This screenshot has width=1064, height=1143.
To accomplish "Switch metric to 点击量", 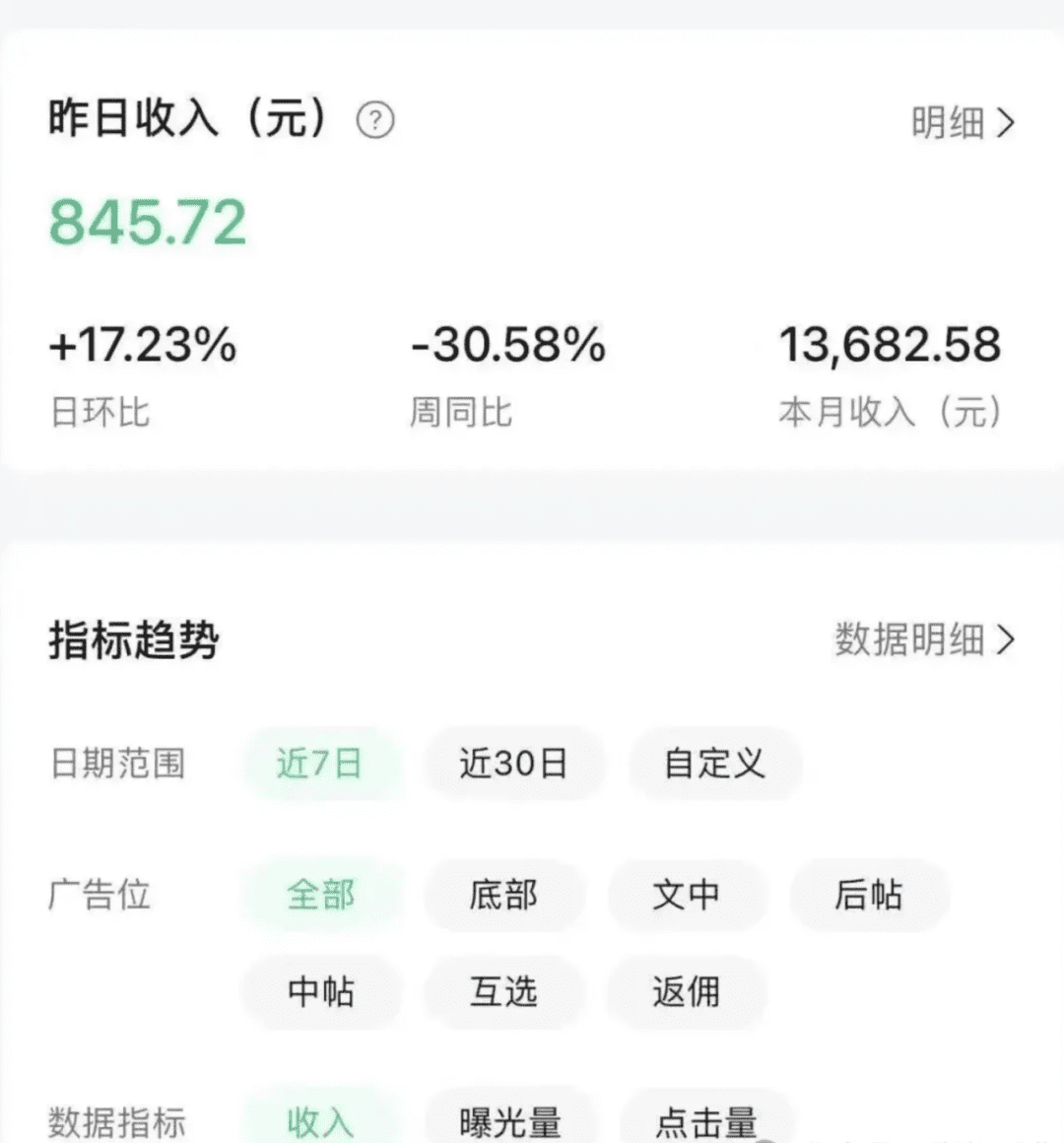I will point(705,1121).
